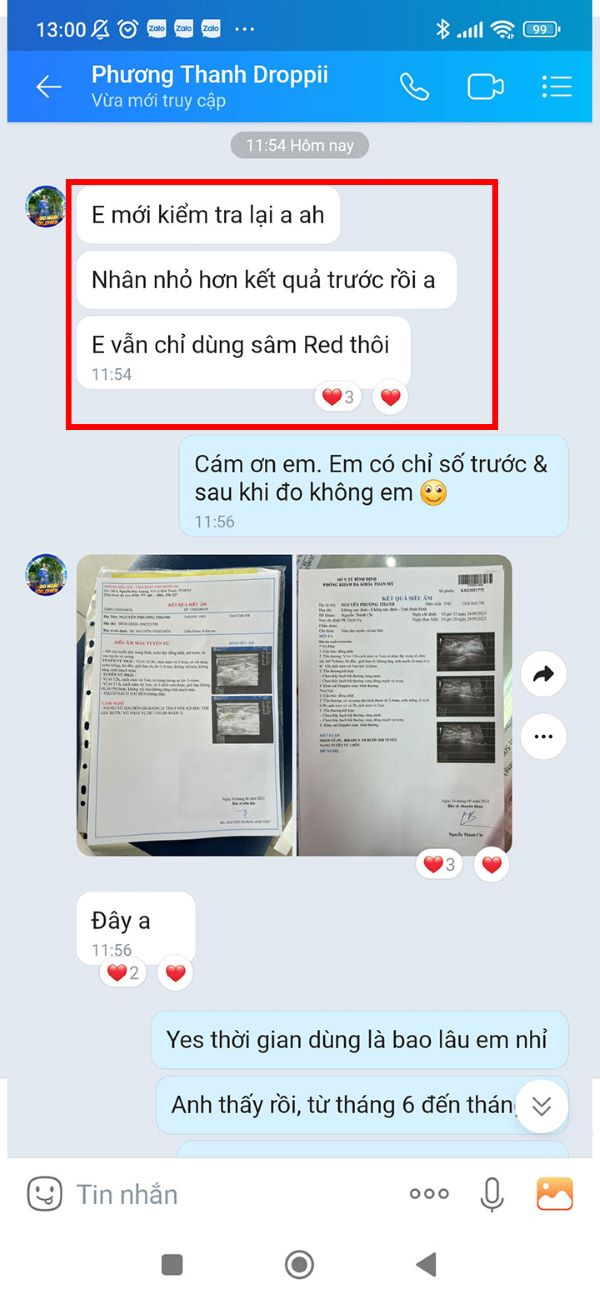Record a voice message
The image size is (600, 1300).
point(492,1194)
